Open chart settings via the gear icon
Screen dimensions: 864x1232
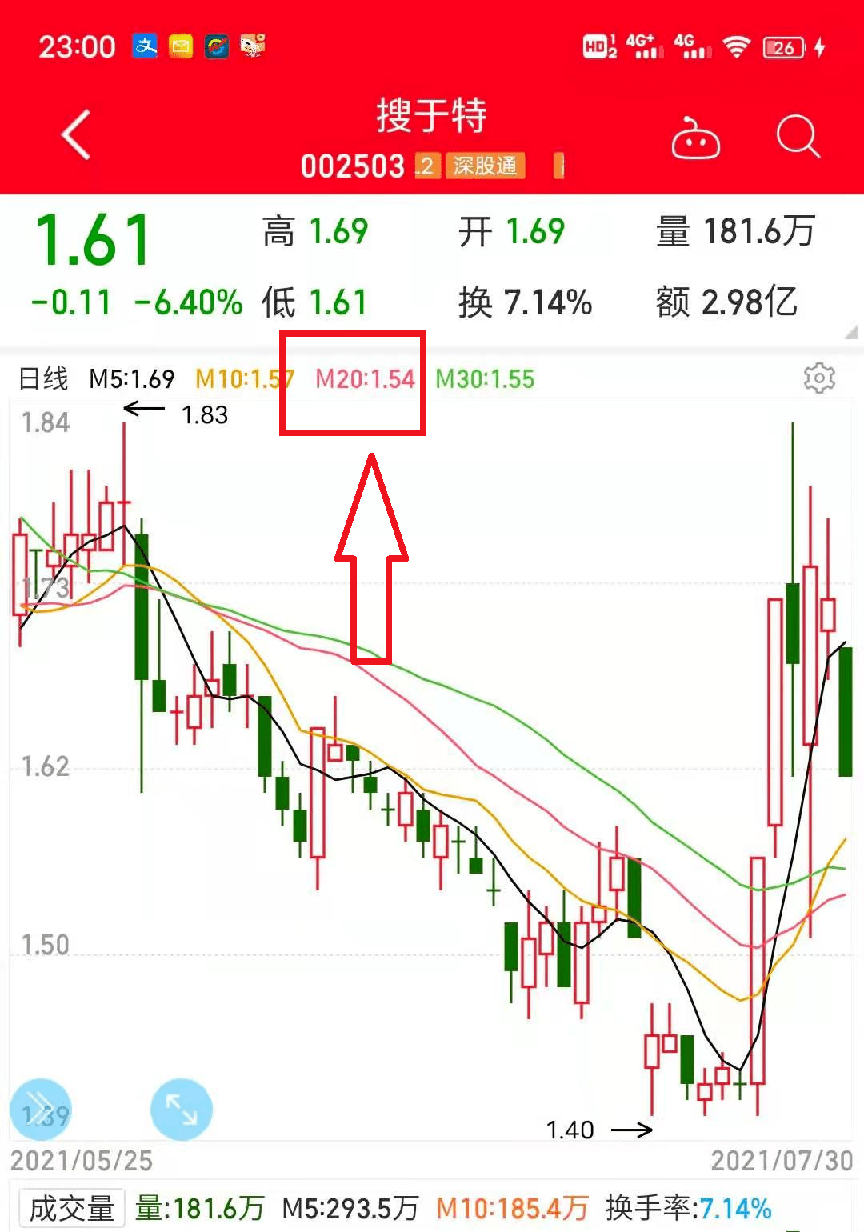click(x=820, y=378)
